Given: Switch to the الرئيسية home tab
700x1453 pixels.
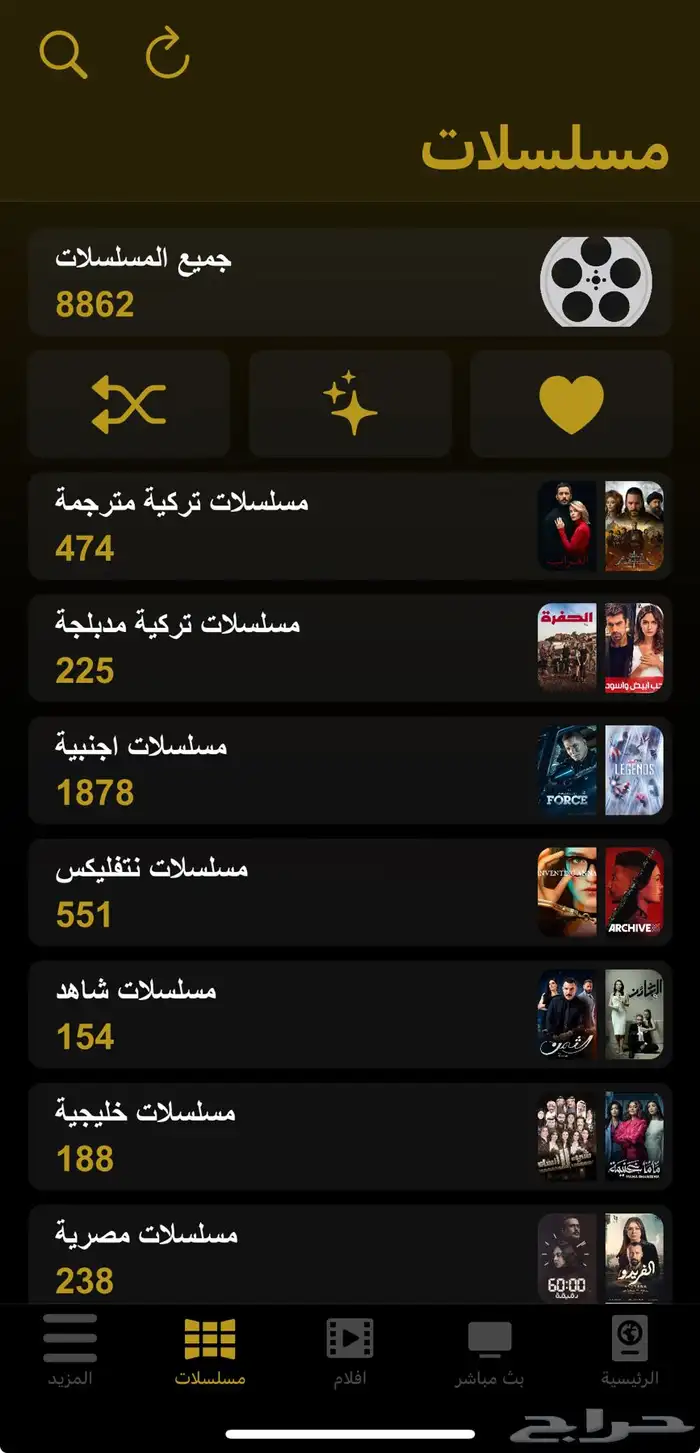Looking at the screenshot, I should point(629,1352).
